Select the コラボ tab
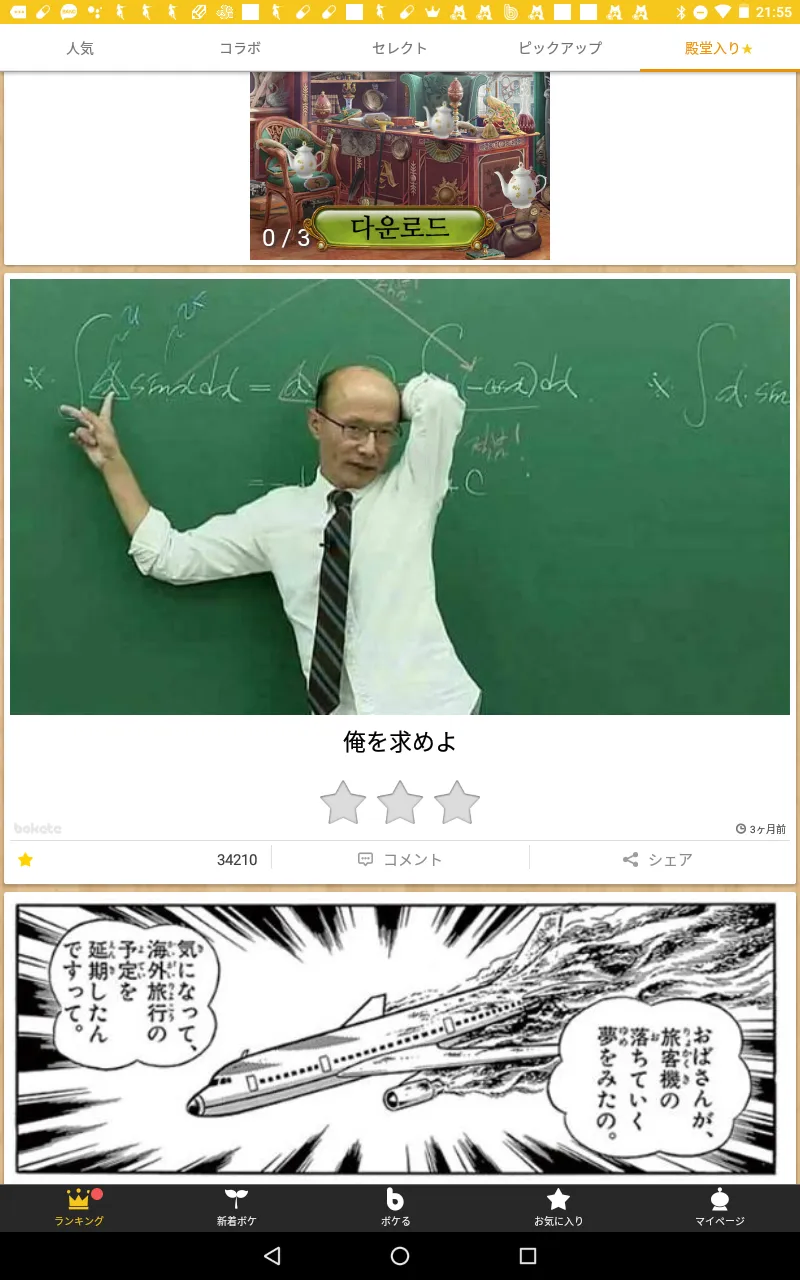Screen dimensions: 800x1280 point(240,48)
